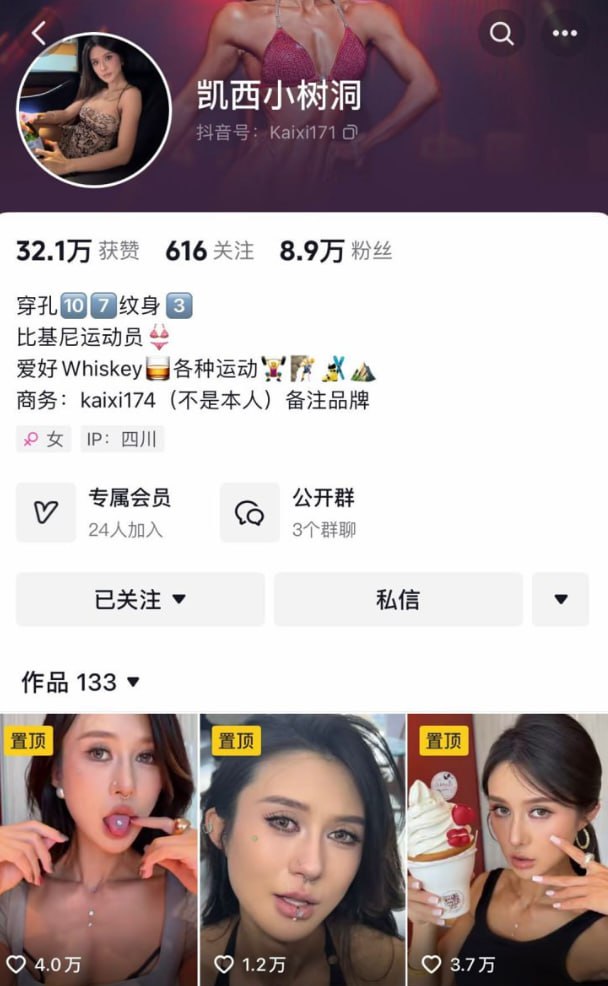View the profile avatar photo
608x986 pixels.
tap(94, 110)
